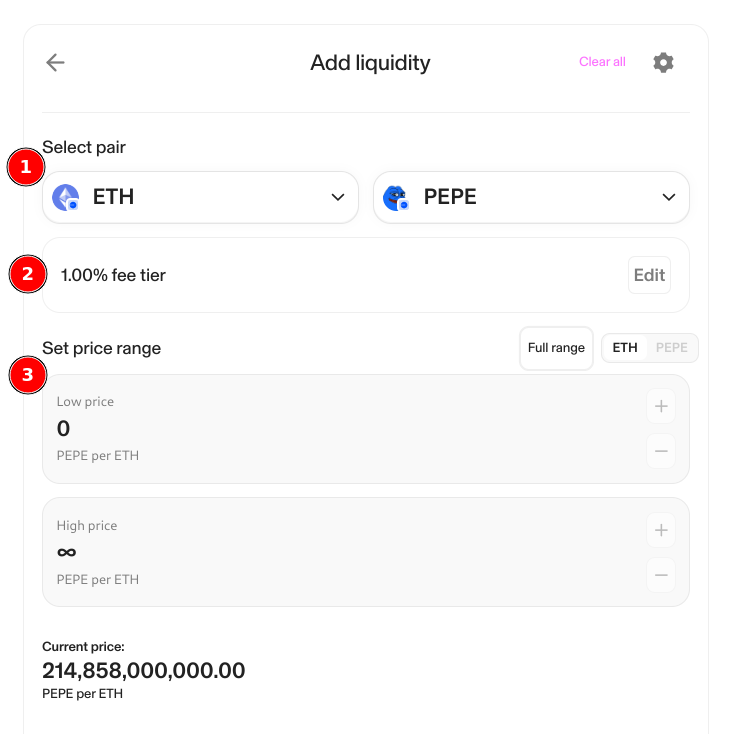Select ETH in the price denomination toggle
732x734 pixels.
point(624,347)
